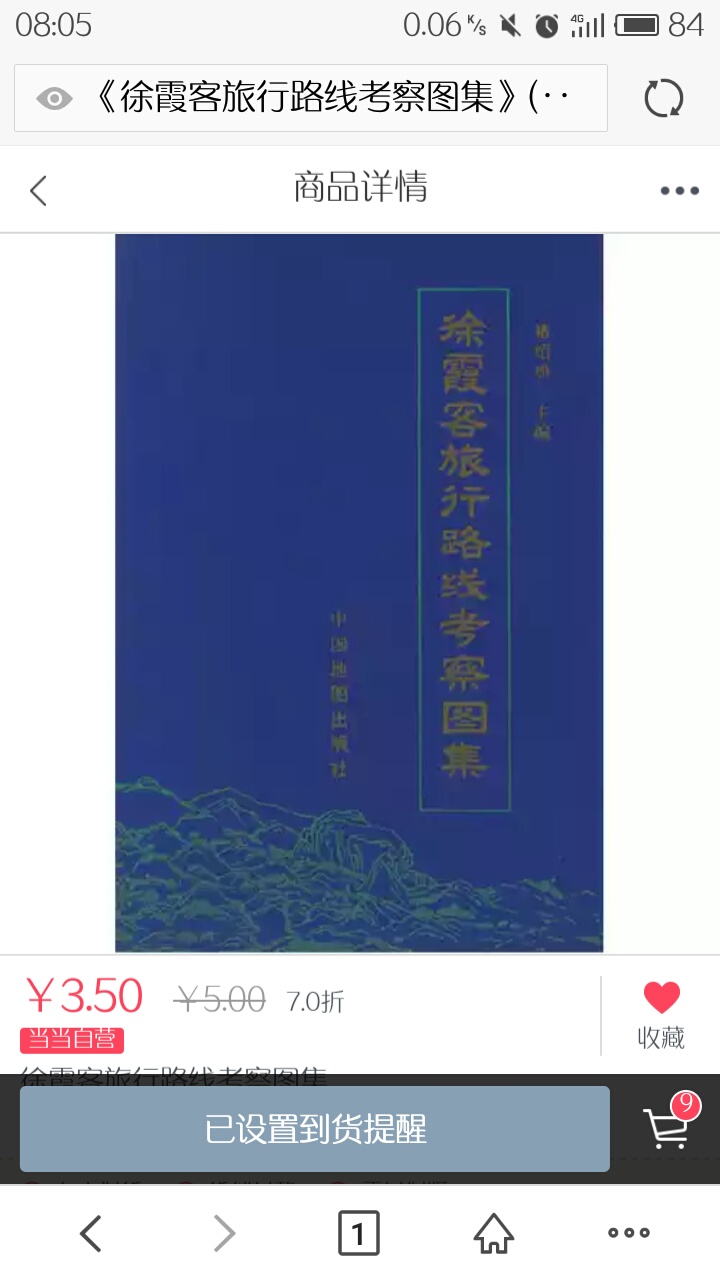Open the product page overflow menu
This screenshot has width=720, height=1280.
[x=679, y=190]
